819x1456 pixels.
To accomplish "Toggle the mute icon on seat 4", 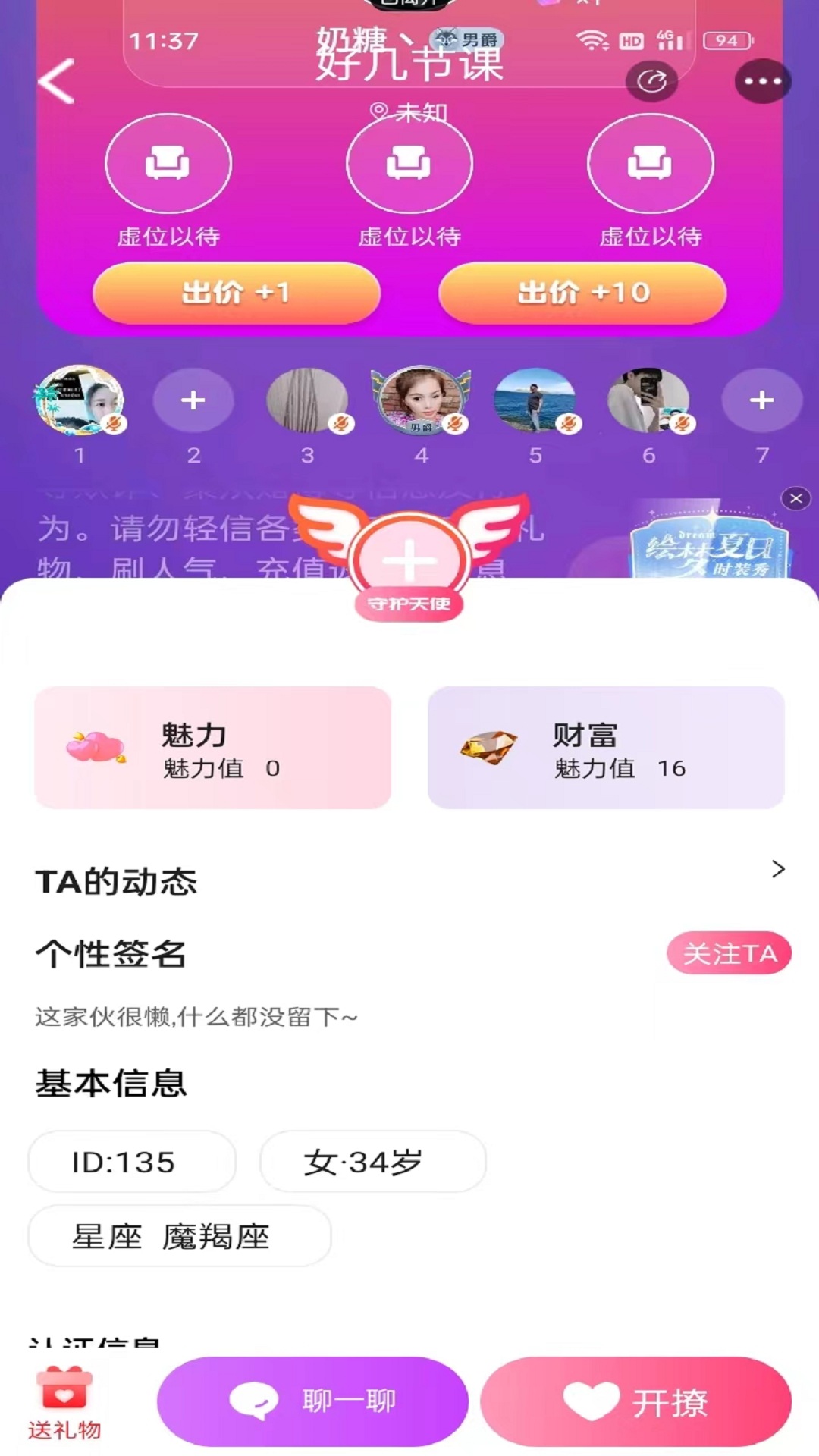I will click(455, 425).
